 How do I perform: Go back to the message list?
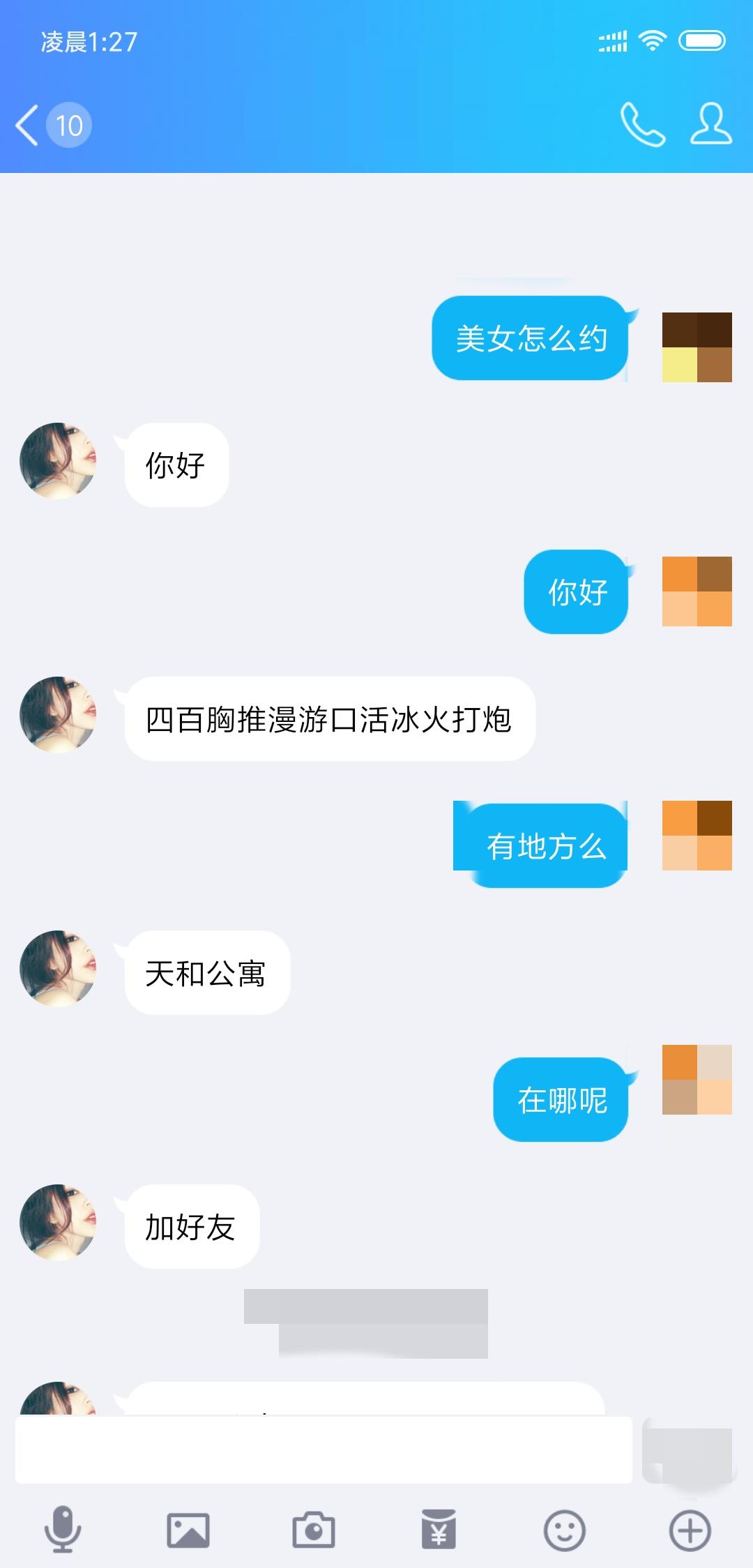[28, 126]
